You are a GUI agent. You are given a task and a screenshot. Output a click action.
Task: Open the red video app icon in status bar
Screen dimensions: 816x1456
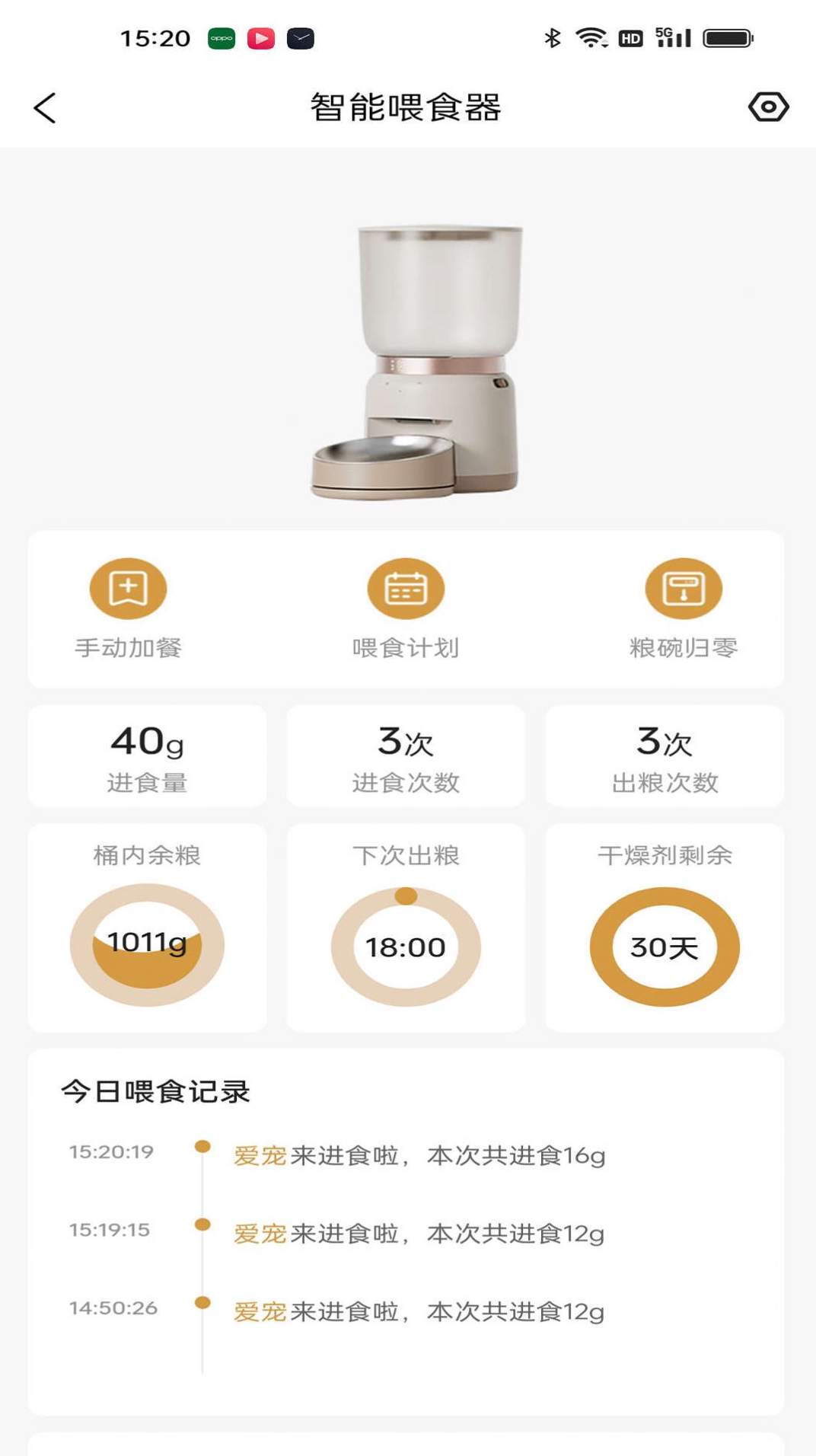point(261,38)
